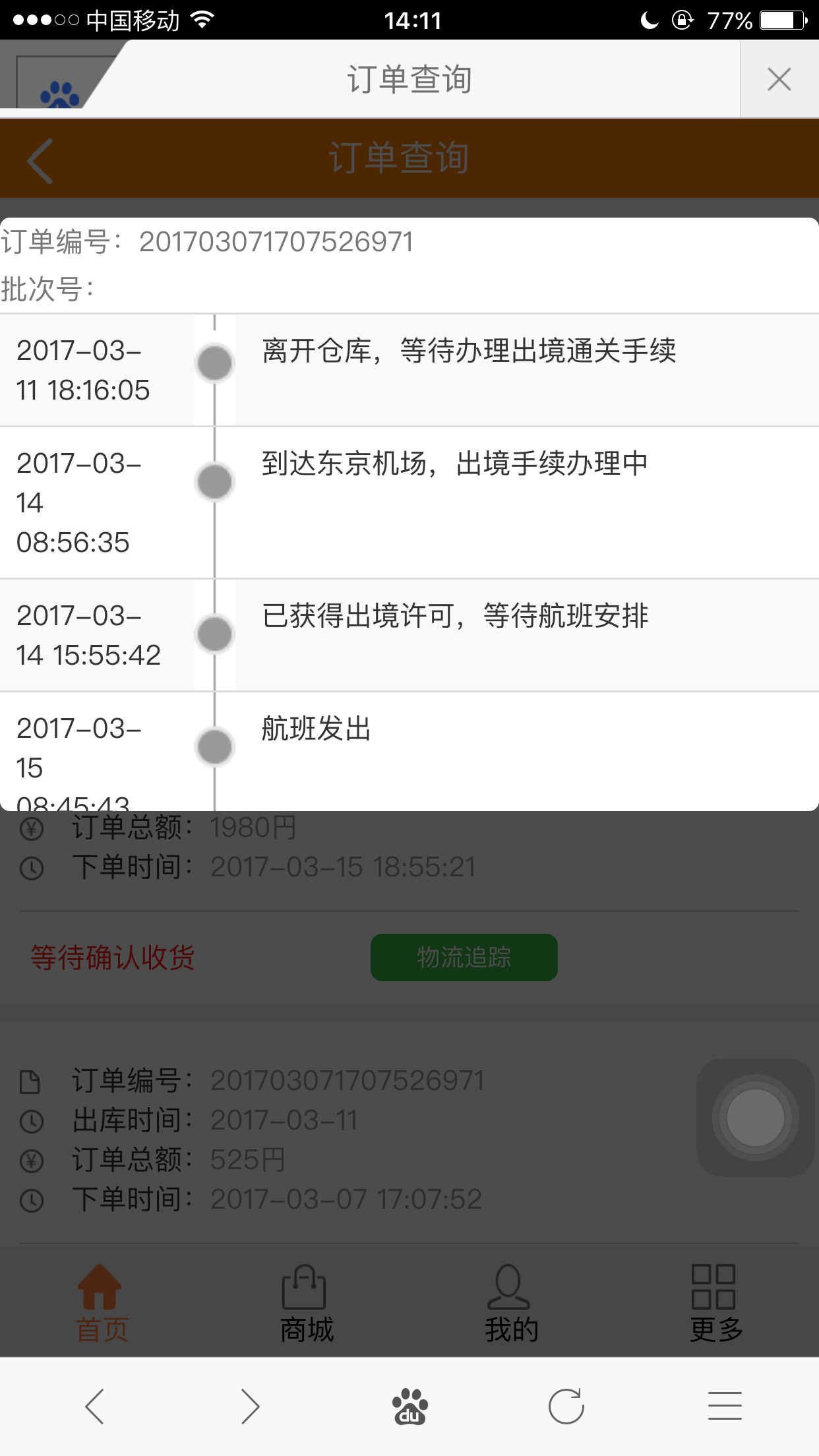Tap the browser back arrow

95,1406
